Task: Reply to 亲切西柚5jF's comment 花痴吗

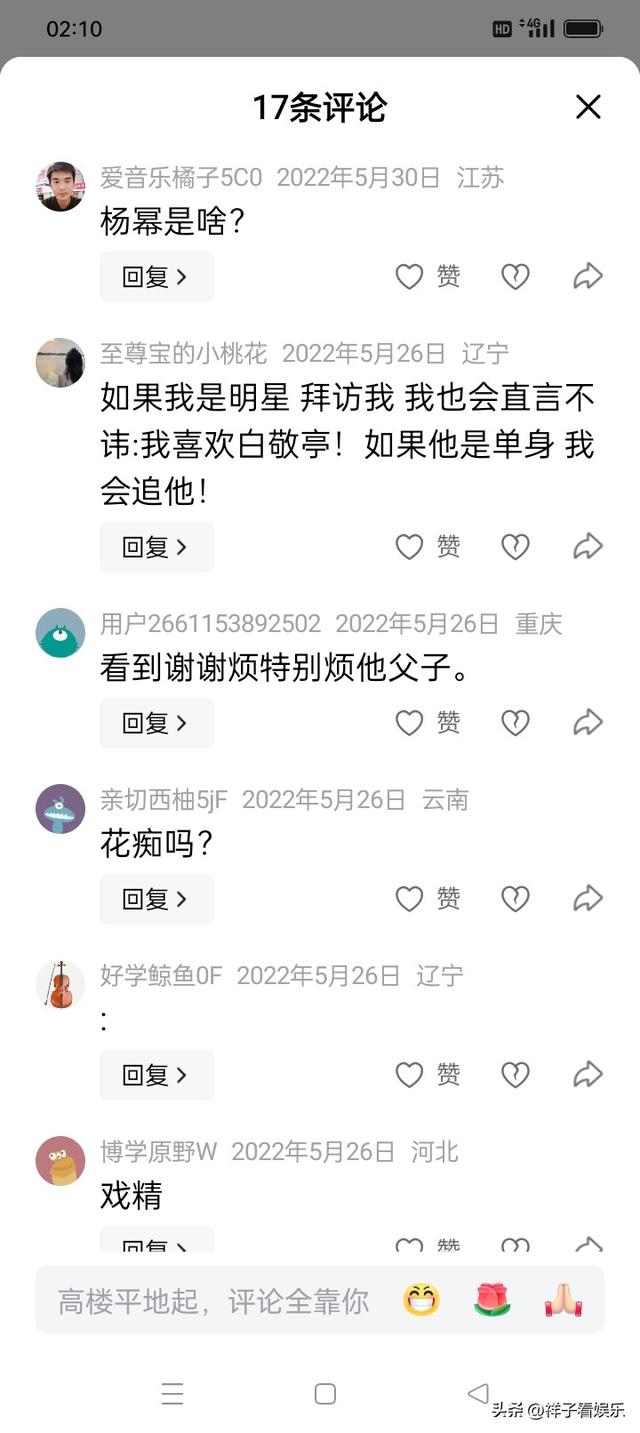Action: 156,899
